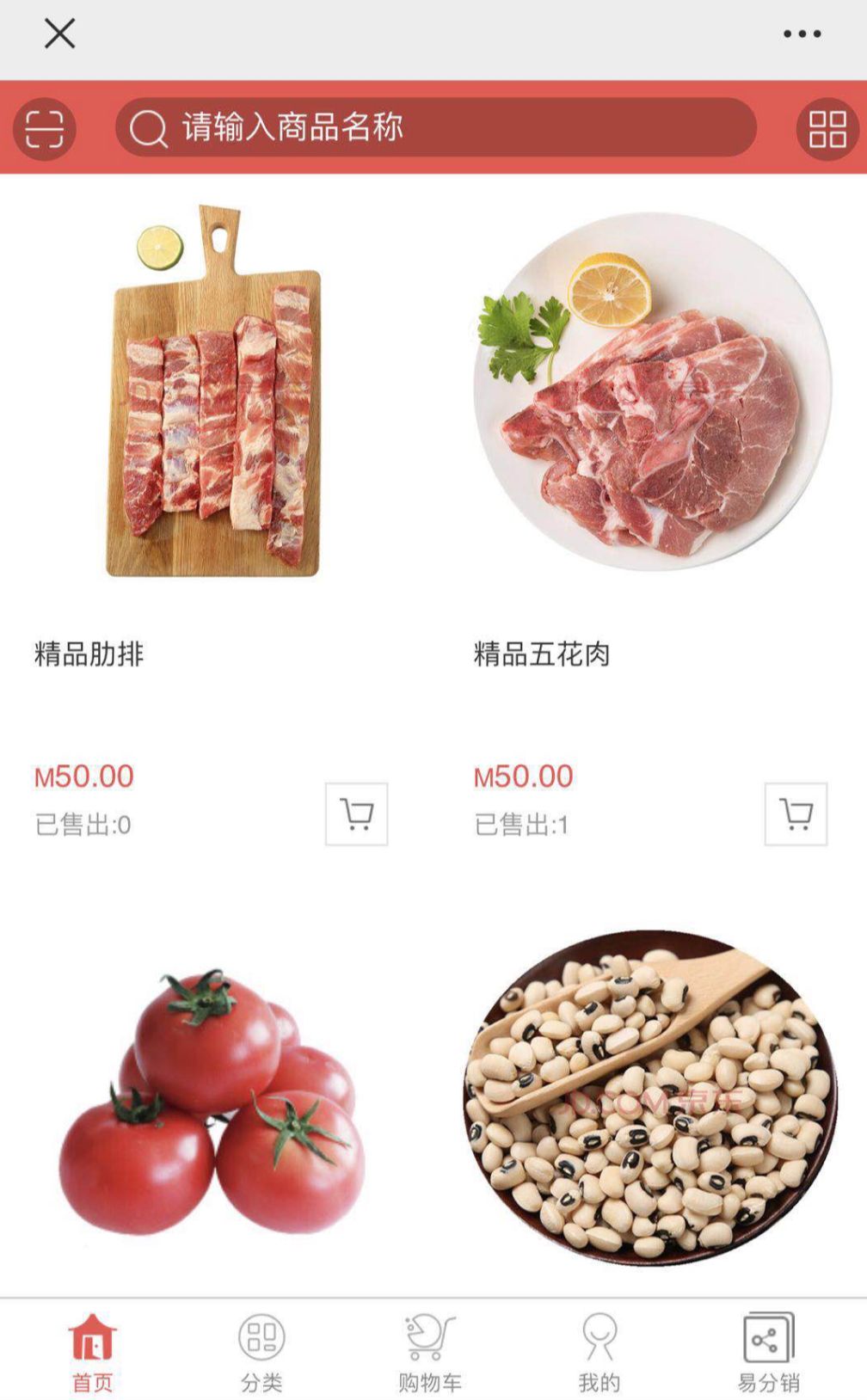The width and height of the screenshot is (867, 1400).
Task: Open the scan code icon
Action: tap(44, 129)
